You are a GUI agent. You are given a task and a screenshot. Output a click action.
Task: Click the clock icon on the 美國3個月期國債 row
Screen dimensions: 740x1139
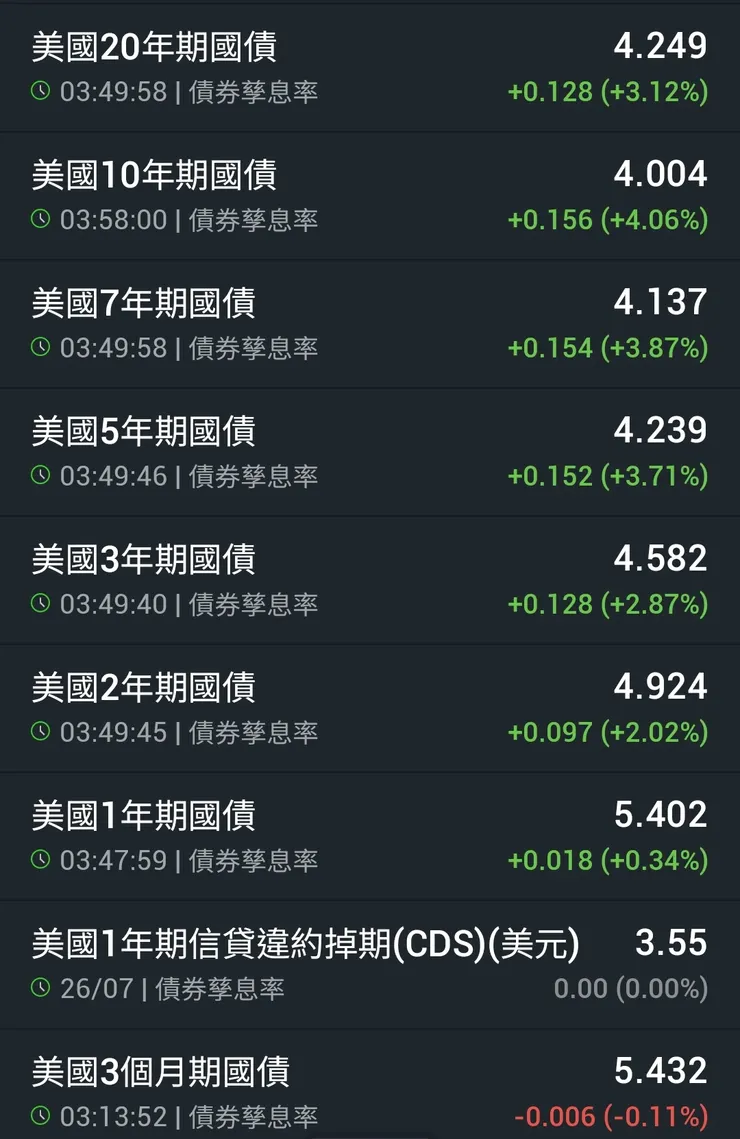point(42,1117)
